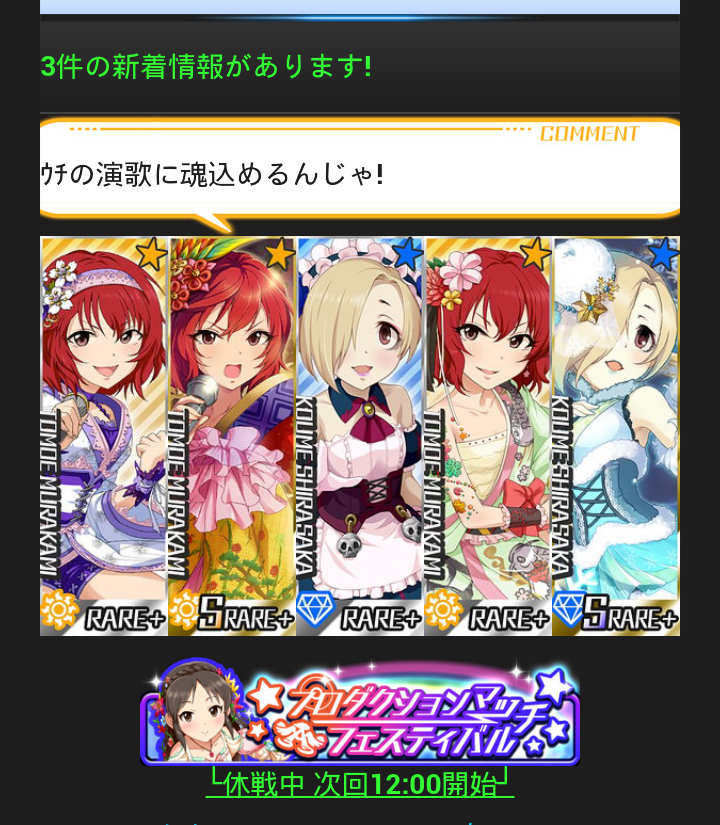
Task: Select Koume Shirasaka Rare+ maid card
Action: [360, 436]
